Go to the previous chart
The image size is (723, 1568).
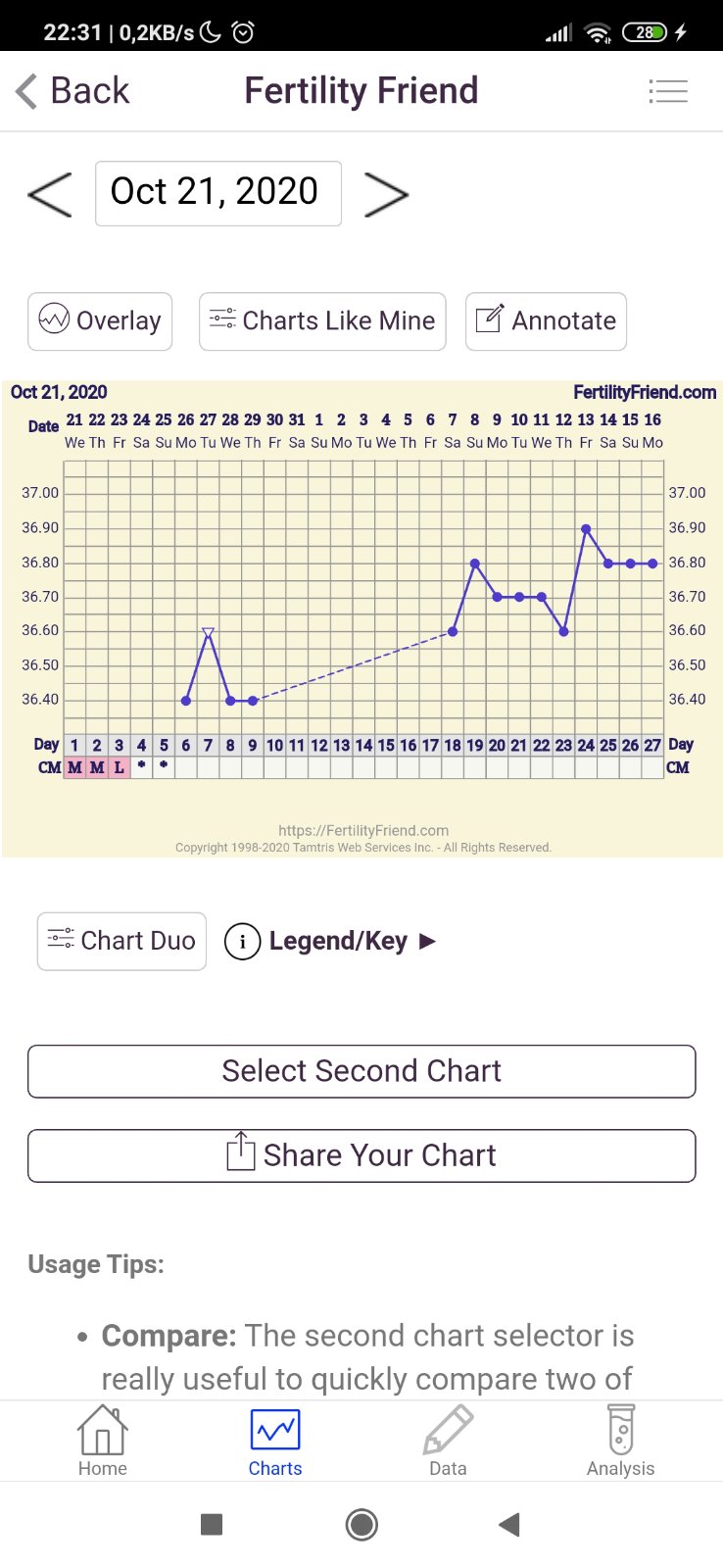50,194
